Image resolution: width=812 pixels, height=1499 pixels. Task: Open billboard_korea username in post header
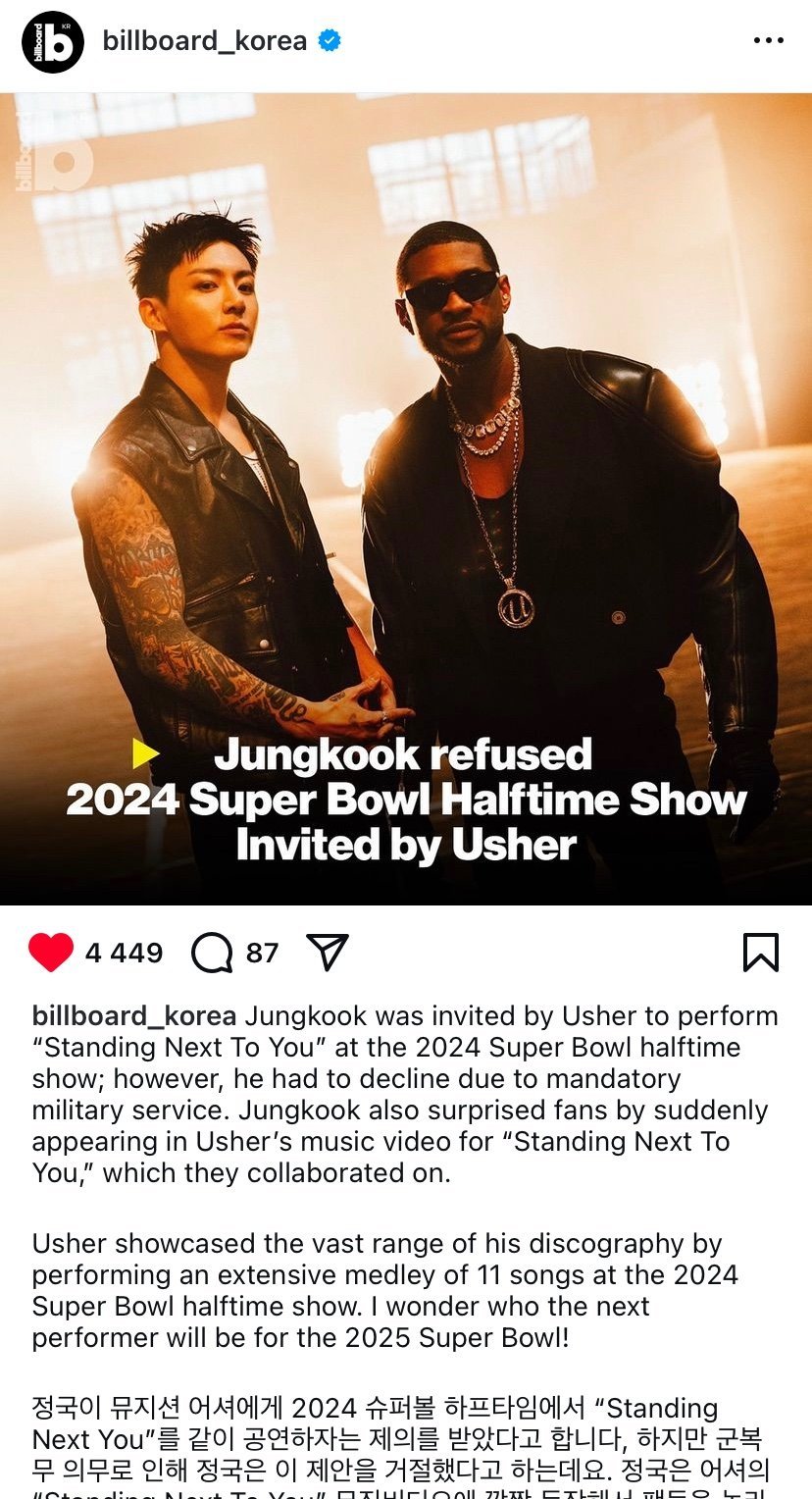(204, 41)
